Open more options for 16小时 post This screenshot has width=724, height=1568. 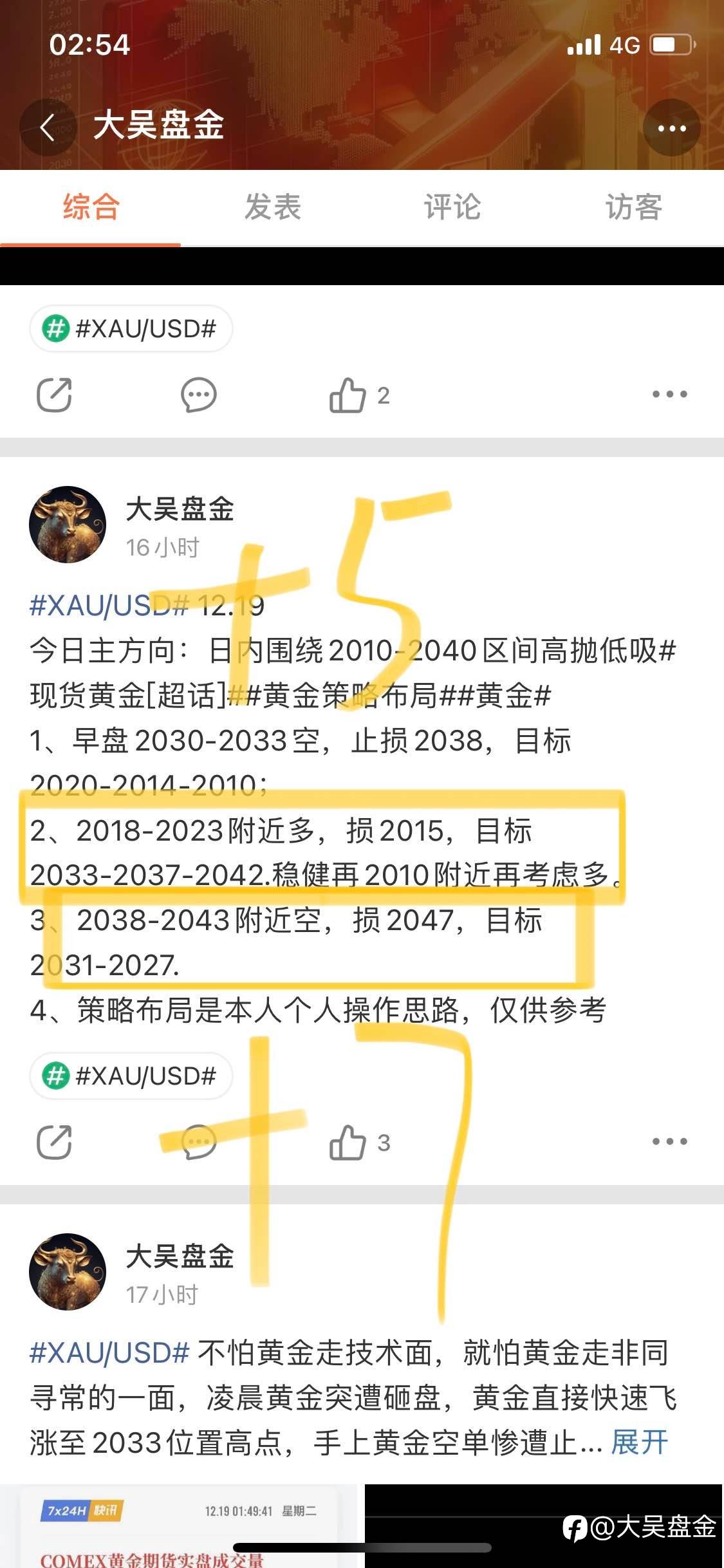click(x=669, y=1141)
